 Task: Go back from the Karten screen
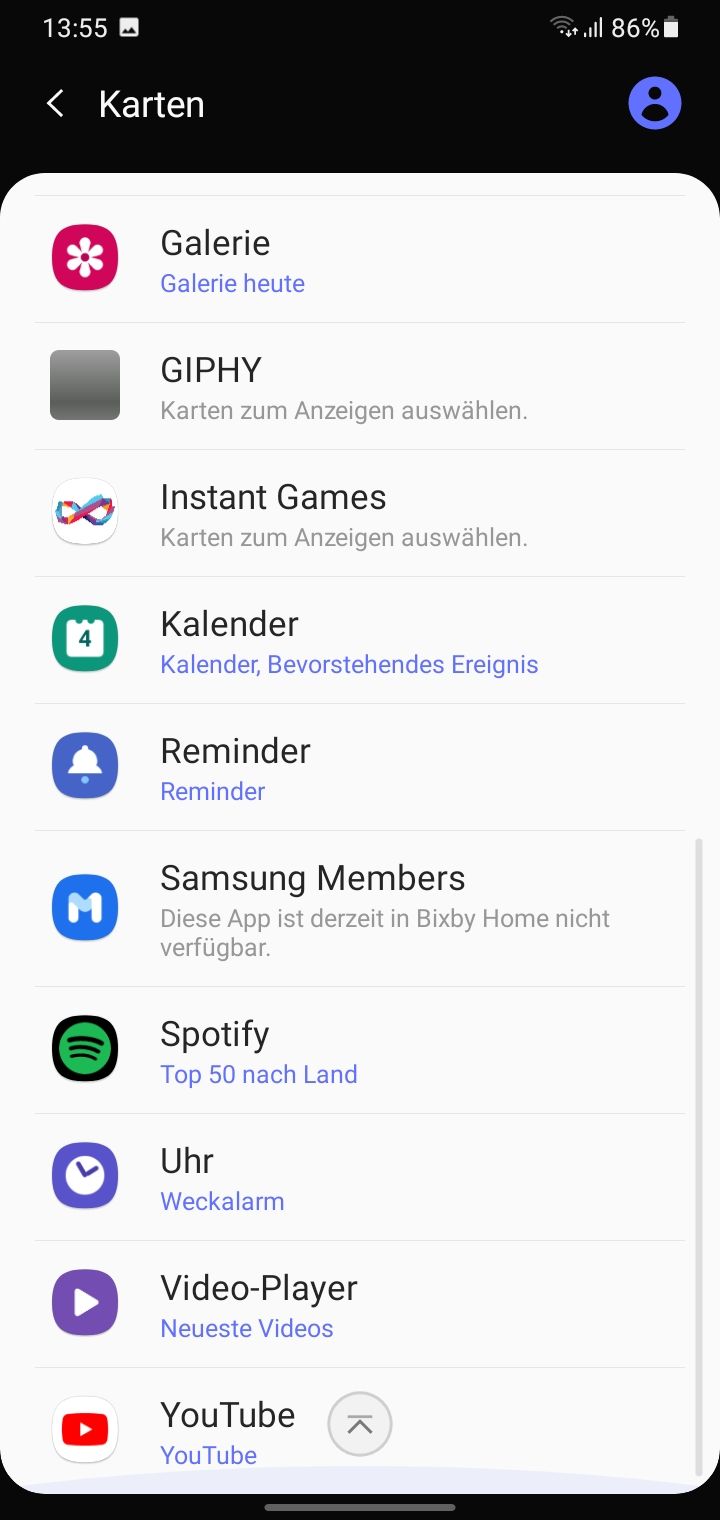(x=56, y=104)
